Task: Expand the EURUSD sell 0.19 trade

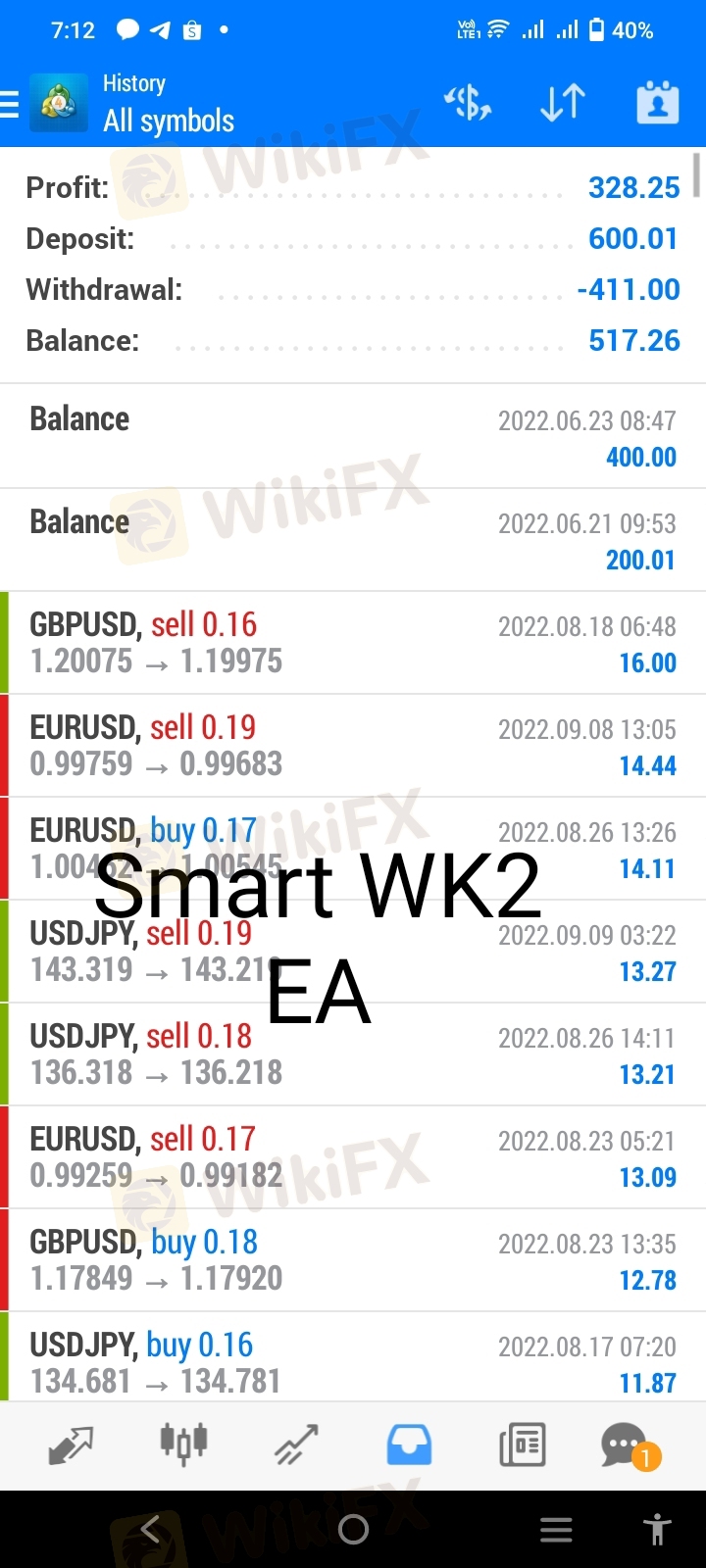Action: click(353, 746)
